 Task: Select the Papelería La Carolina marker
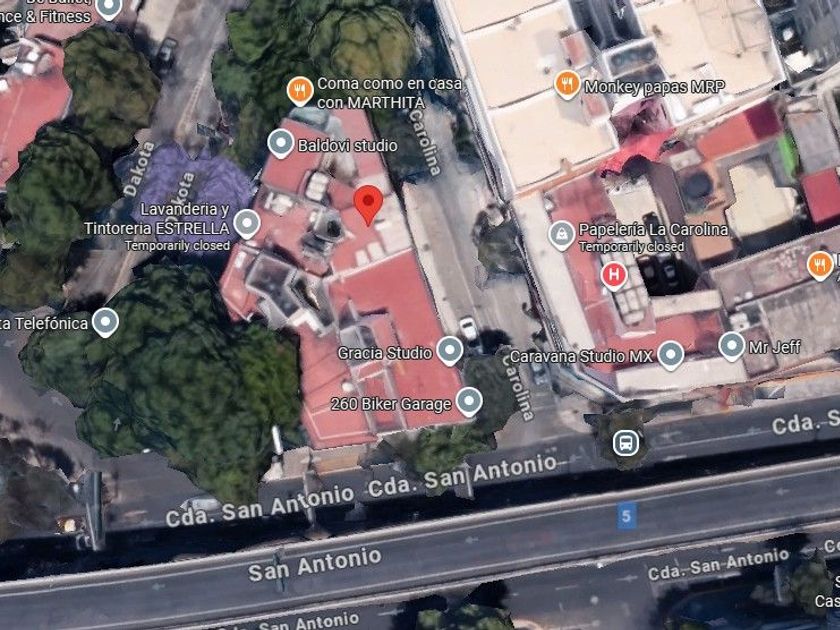click(x=561, y=235)
